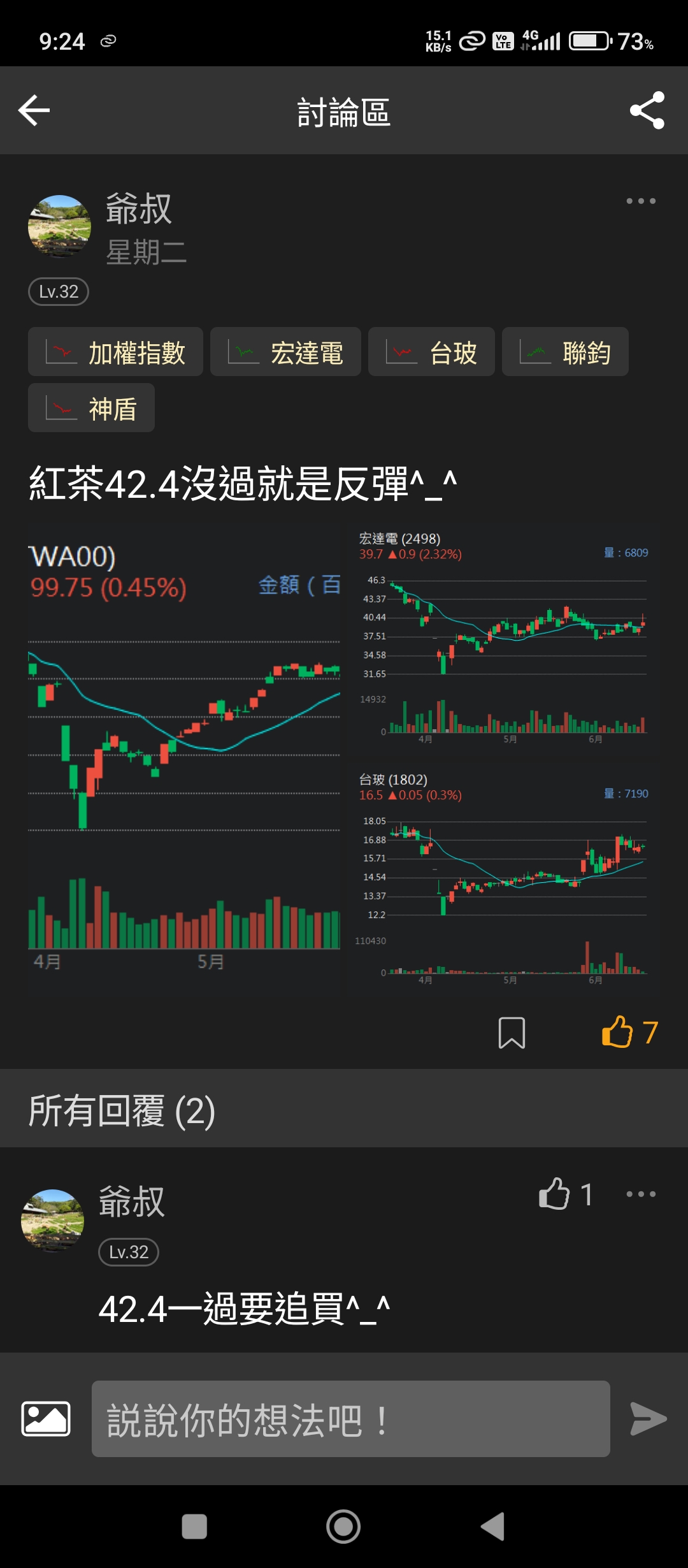This screenshot has height=1568, width=688.
Task: Tap the system home button
Action: tap(343, 1527)
